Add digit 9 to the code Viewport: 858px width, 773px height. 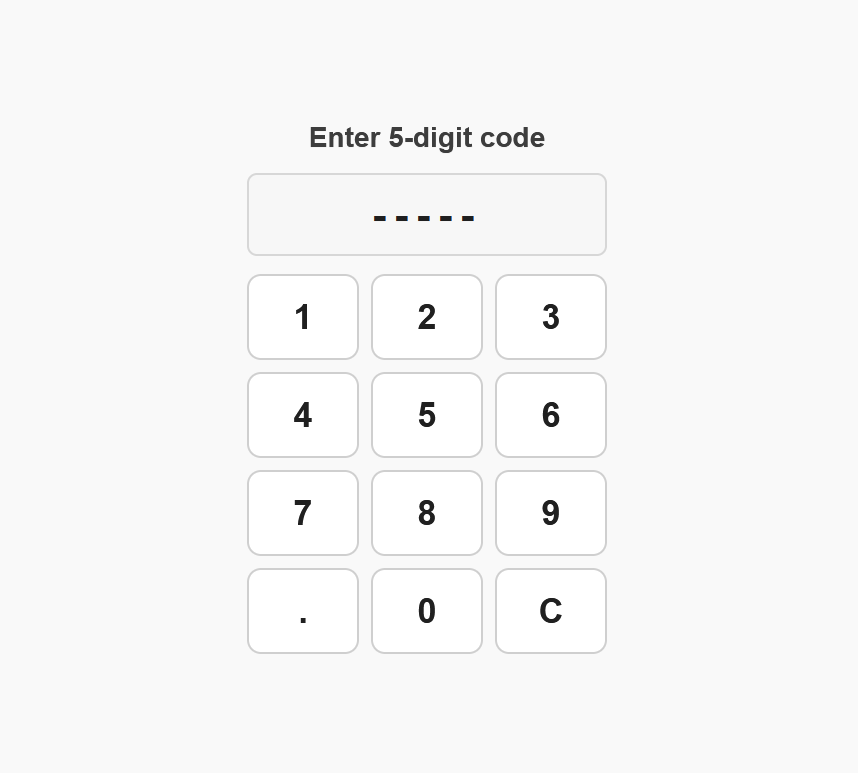click(551, 513)
